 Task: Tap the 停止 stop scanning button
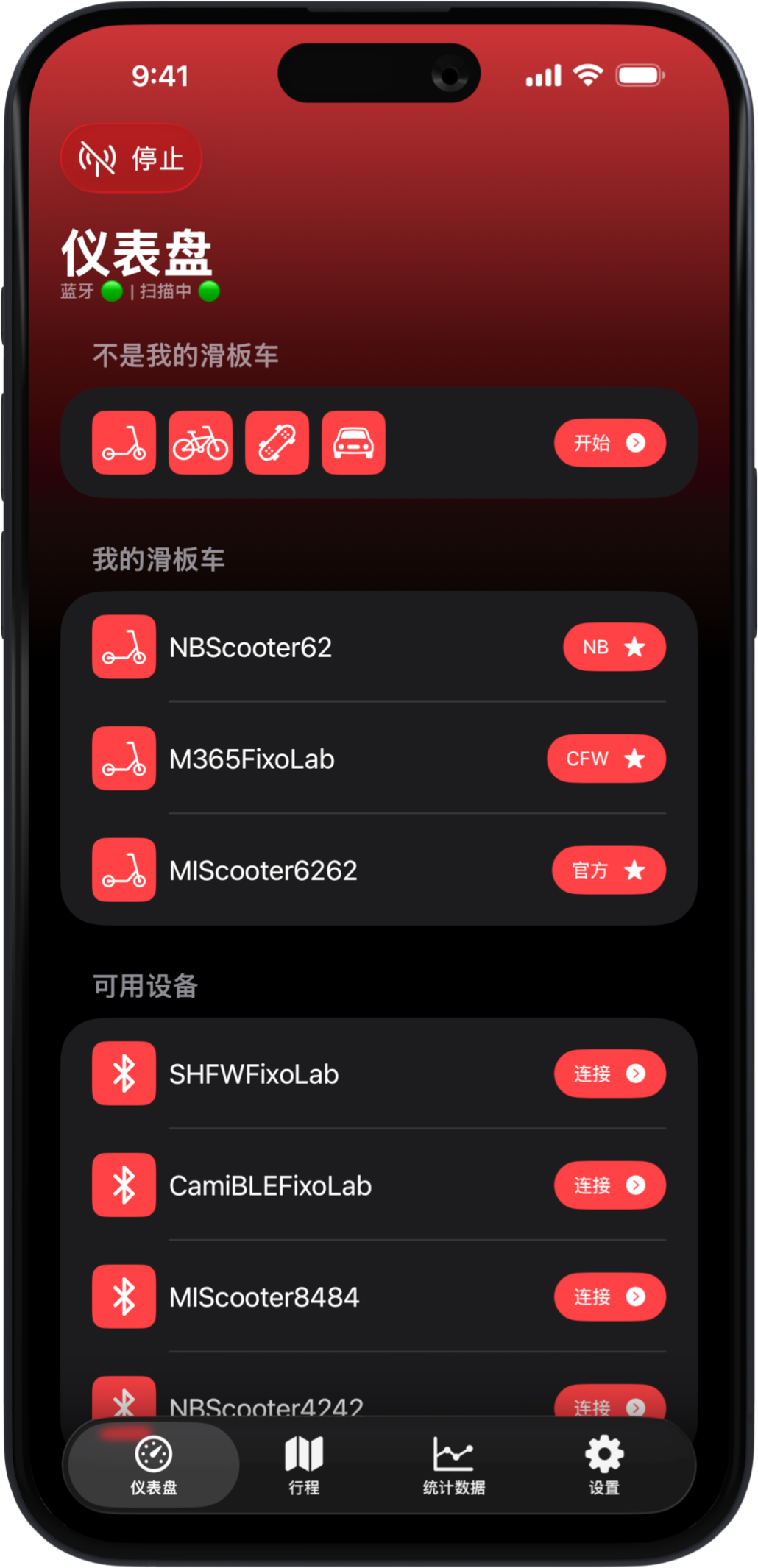[131, 158]
